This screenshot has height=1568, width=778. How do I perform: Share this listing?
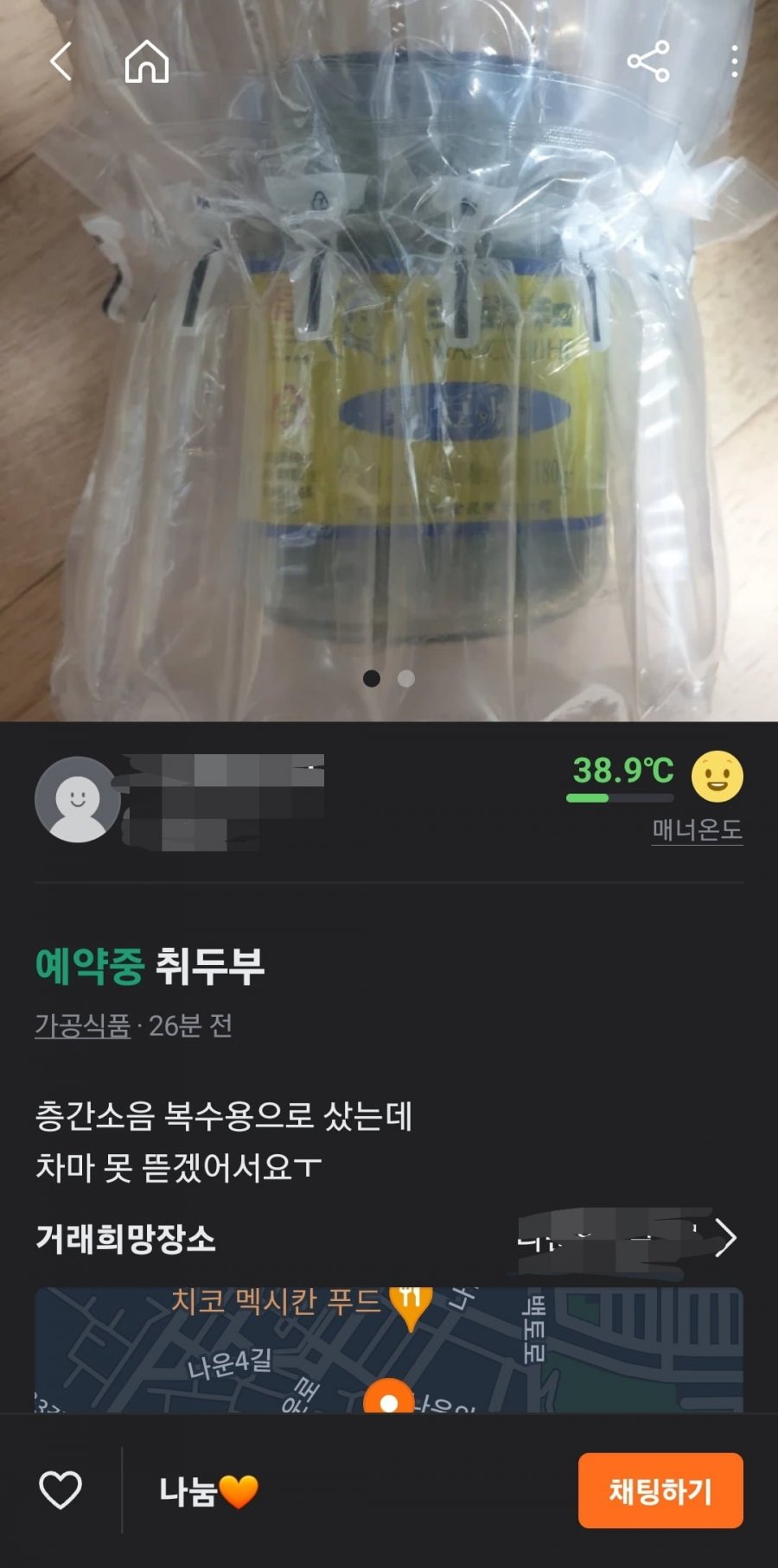(x=648, y=61)
